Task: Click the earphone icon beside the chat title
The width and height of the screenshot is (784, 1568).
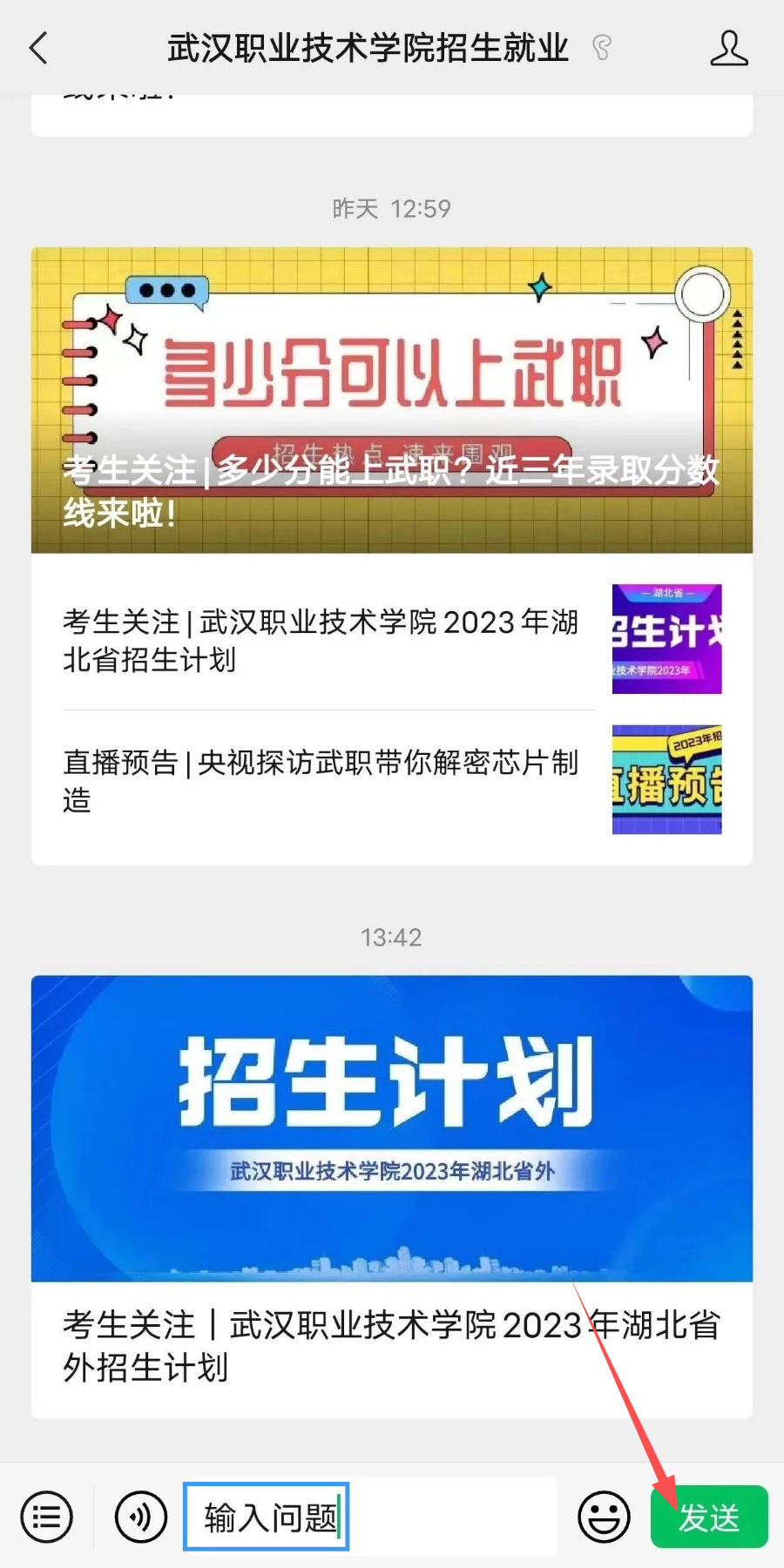Action: (x=601, y=50)
